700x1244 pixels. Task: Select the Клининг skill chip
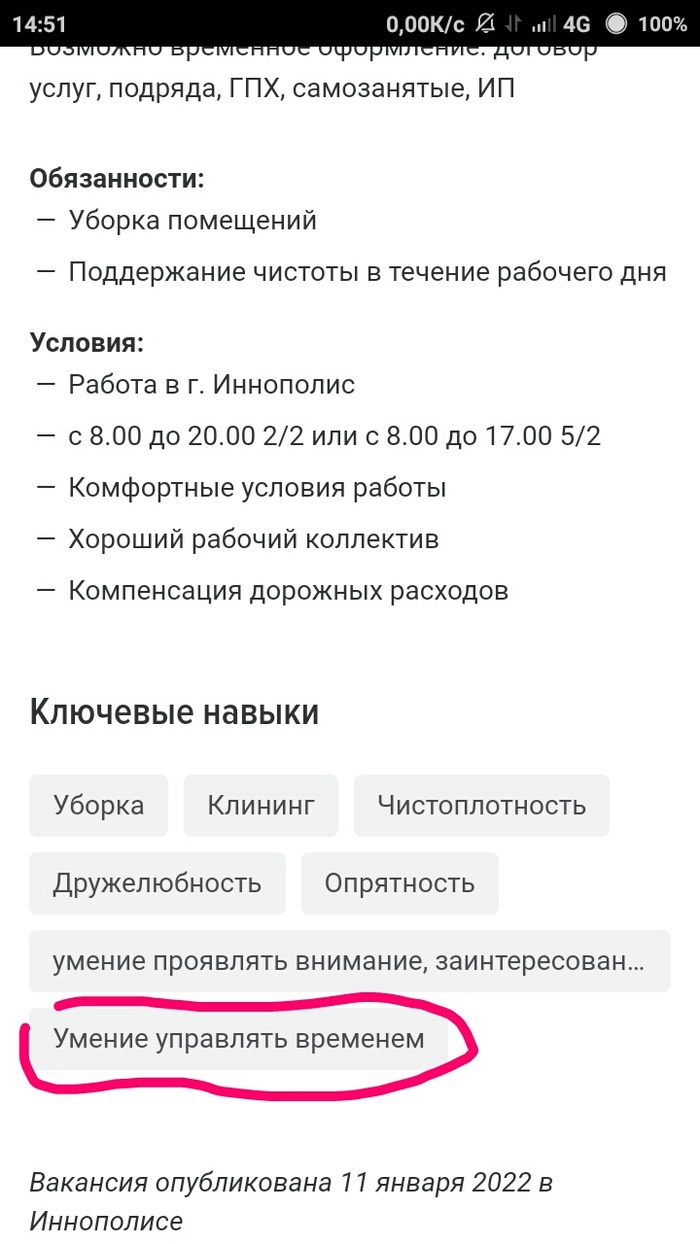point(261,805)
